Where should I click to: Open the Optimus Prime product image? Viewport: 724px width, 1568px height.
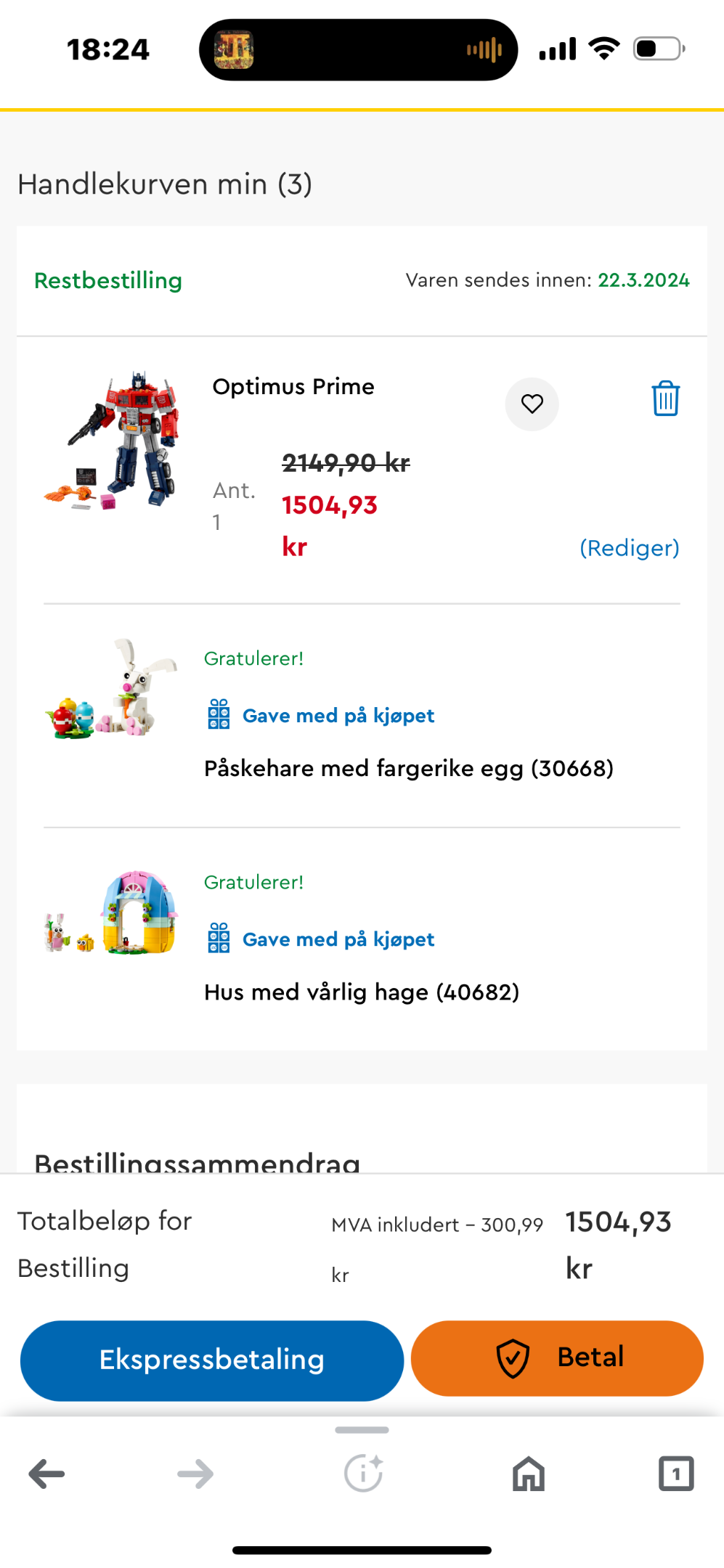pyautogui.click(x=111, y=441)
